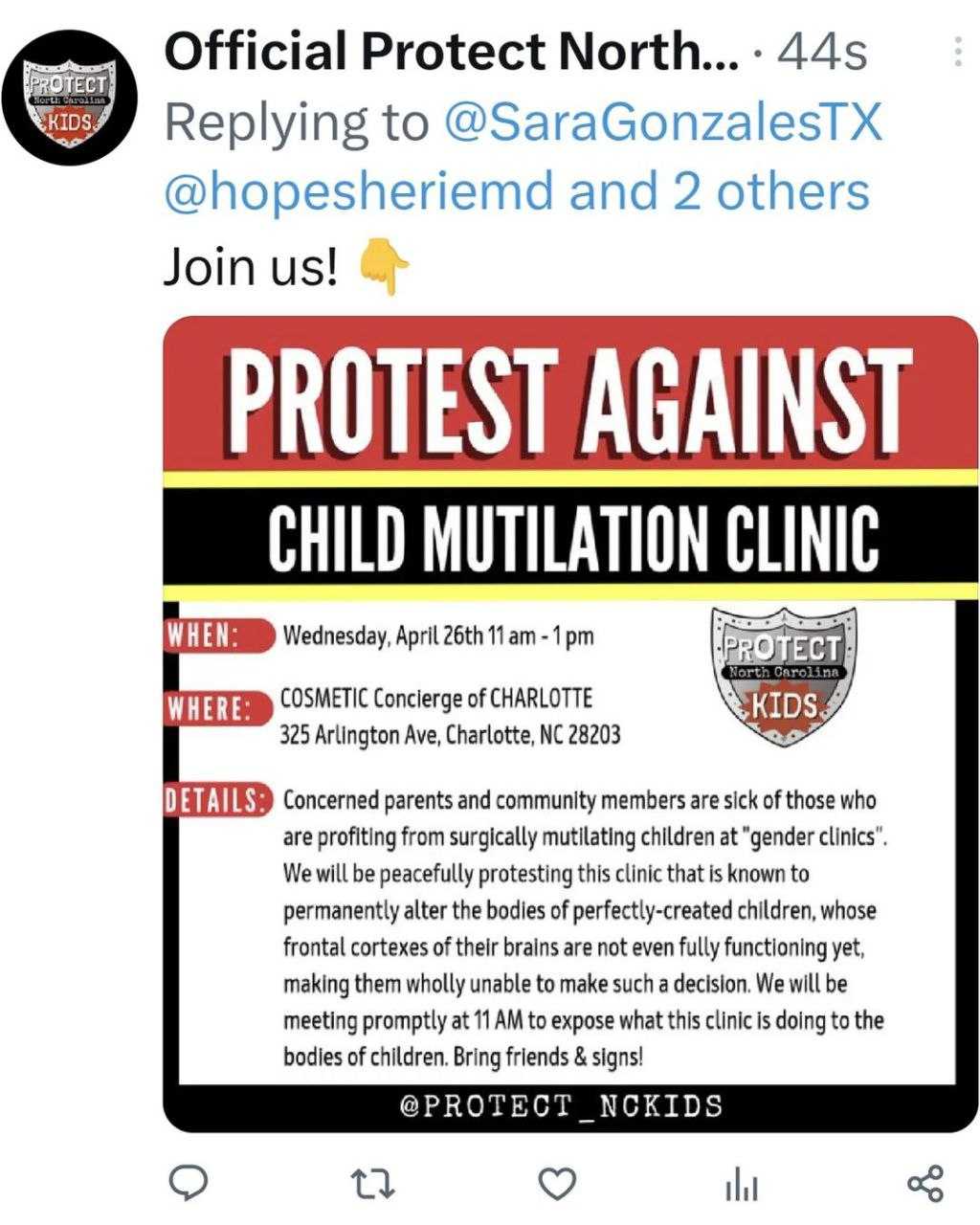Open the Official Protect North... account name
This screenshot has height=1225, width=980.
coord(451,52)
